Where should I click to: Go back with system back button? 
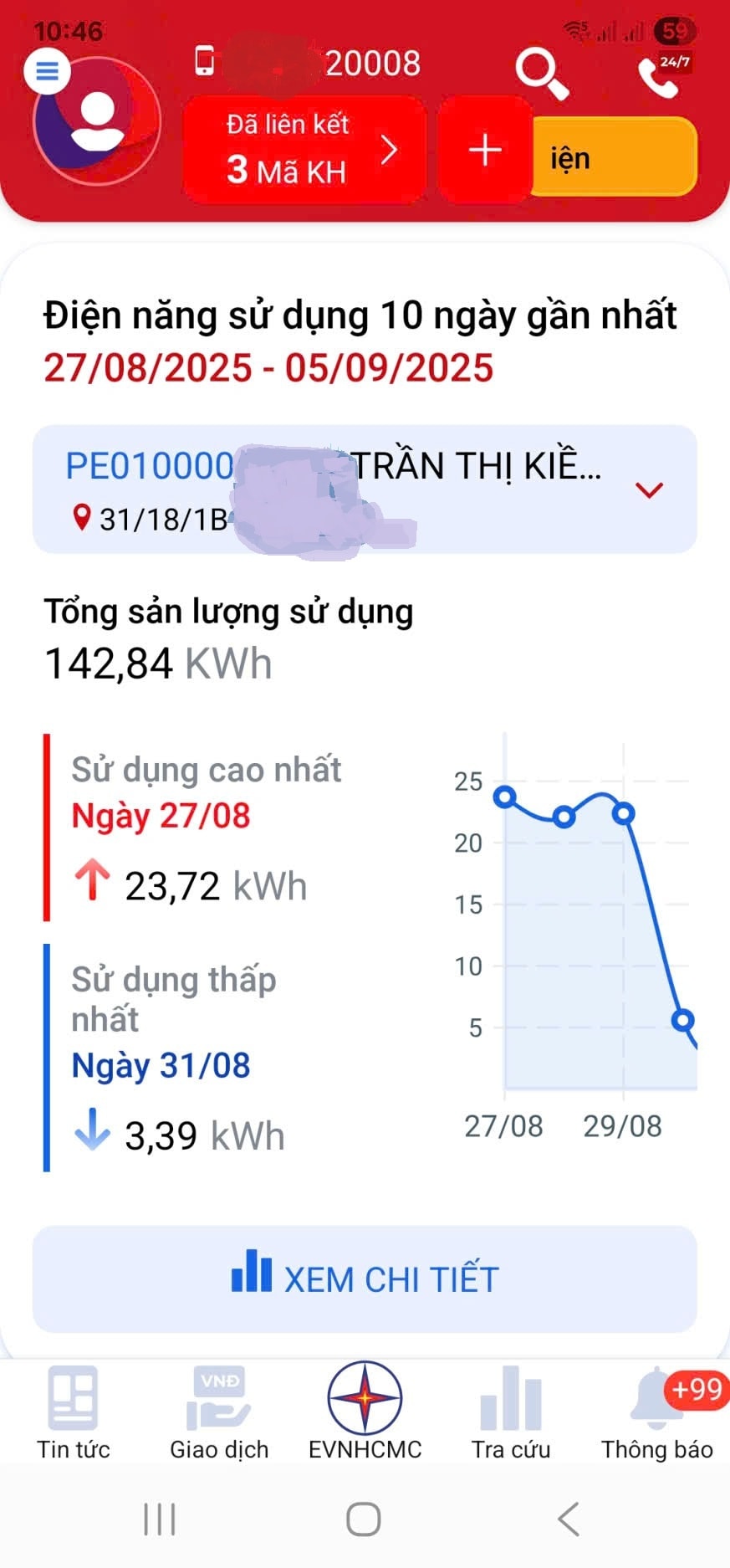click(x=569, y=1519)
